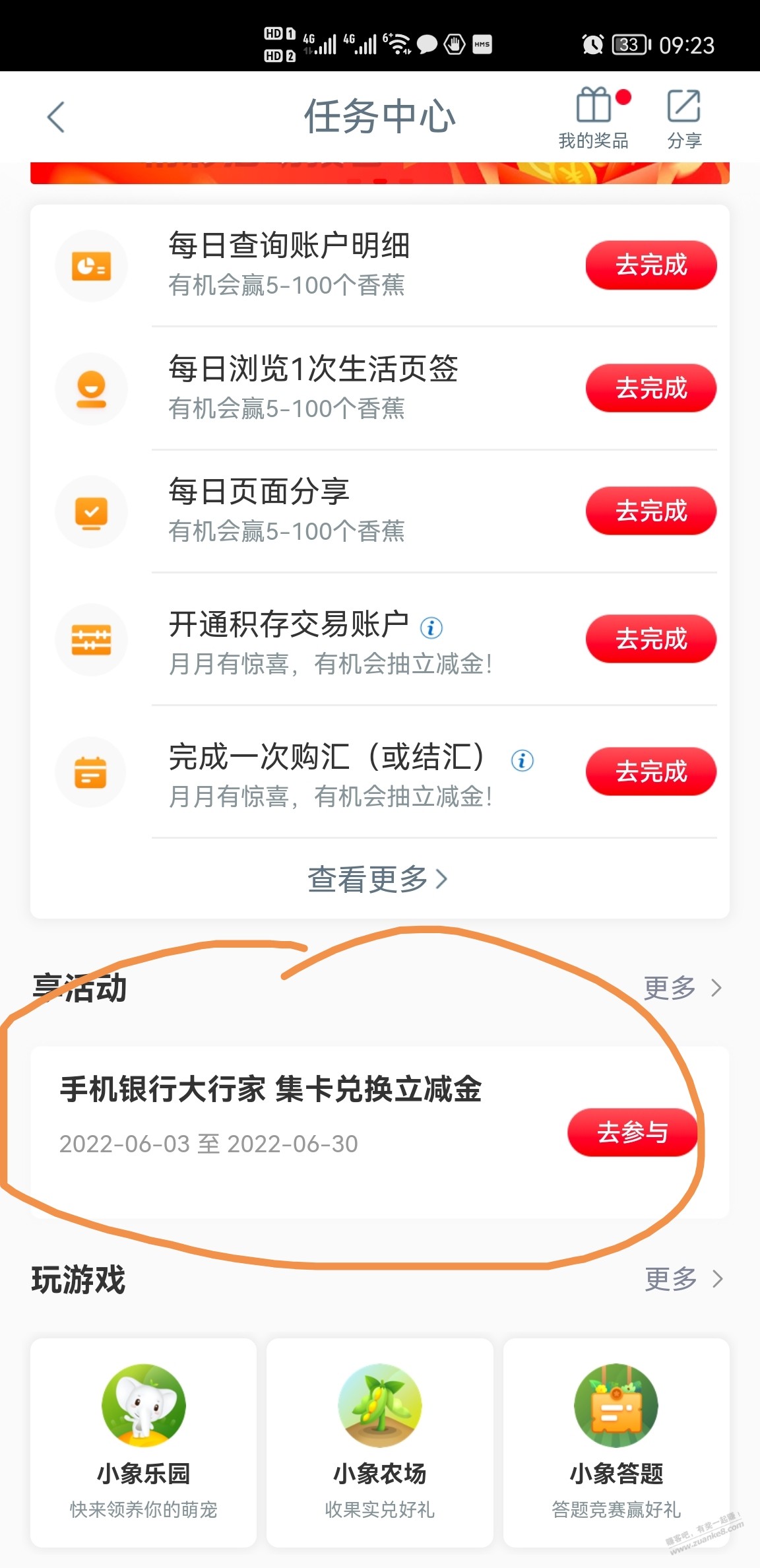The image size is (760, 1568).
Task: Tap 去完成 for 每日浏览1次生活页签
Action: coord(651,388)
